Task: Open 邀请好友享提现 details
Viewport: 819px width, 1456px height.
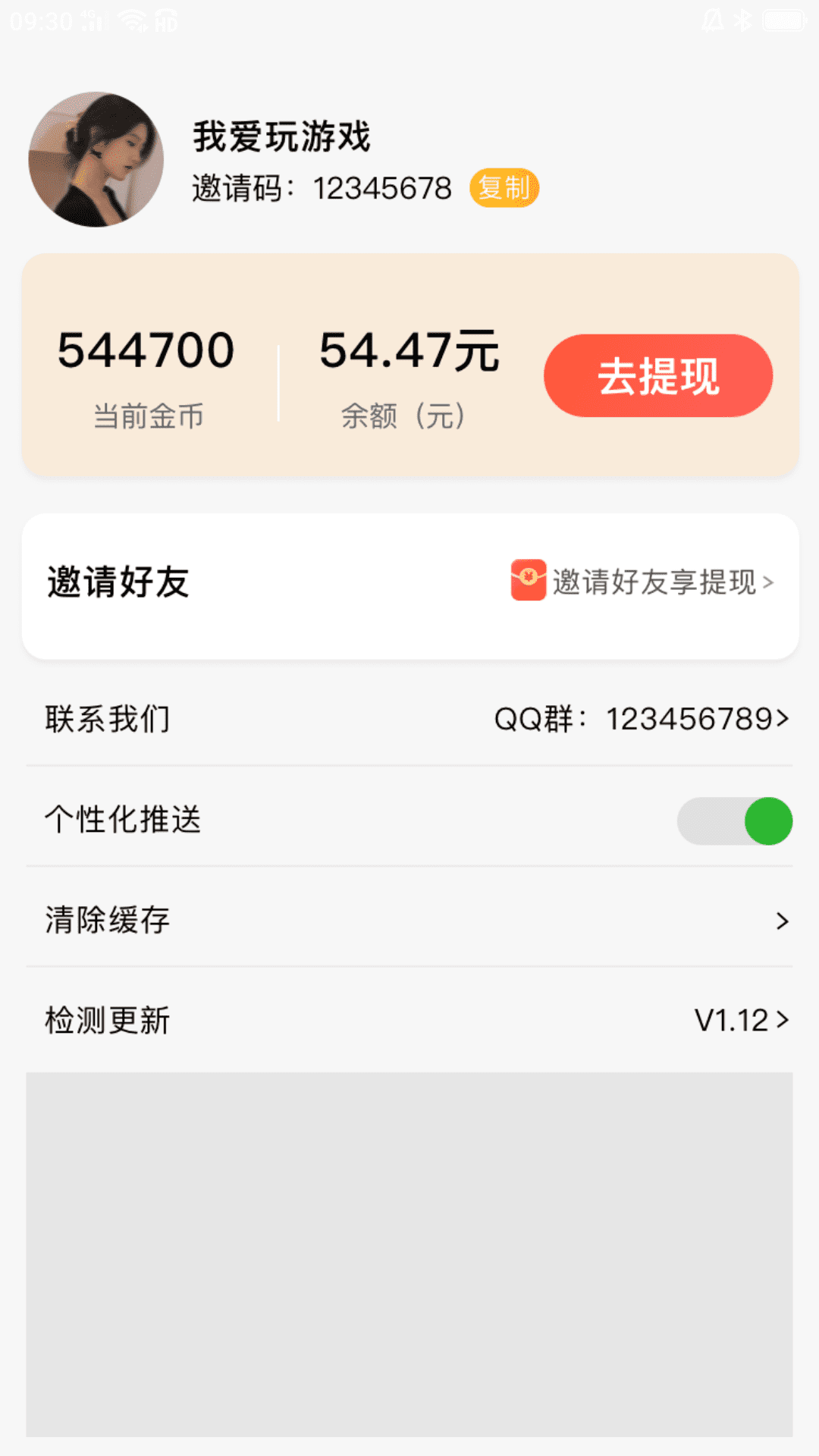Action: (x=656, y=582)
